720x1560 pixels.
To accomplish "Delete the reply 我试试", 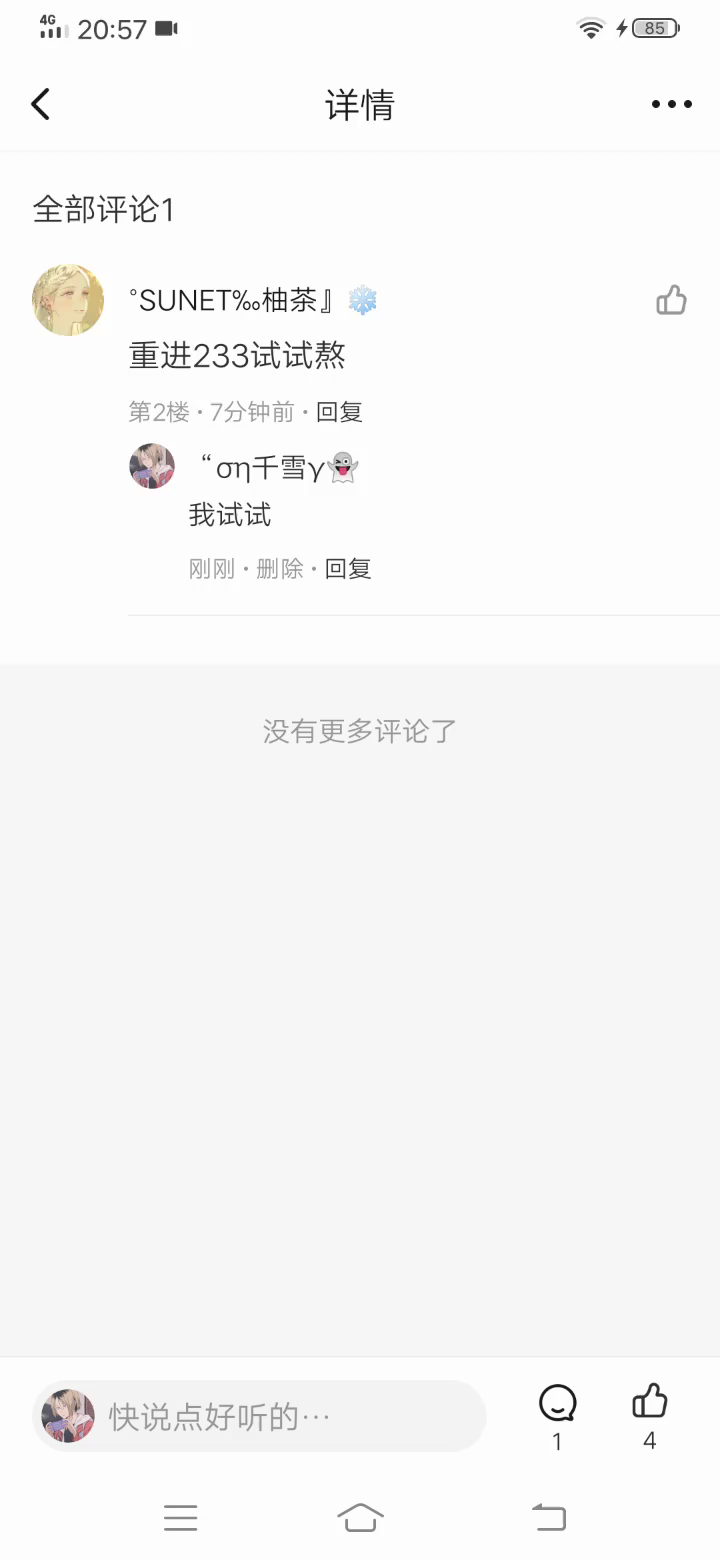I will click(279, 569).
